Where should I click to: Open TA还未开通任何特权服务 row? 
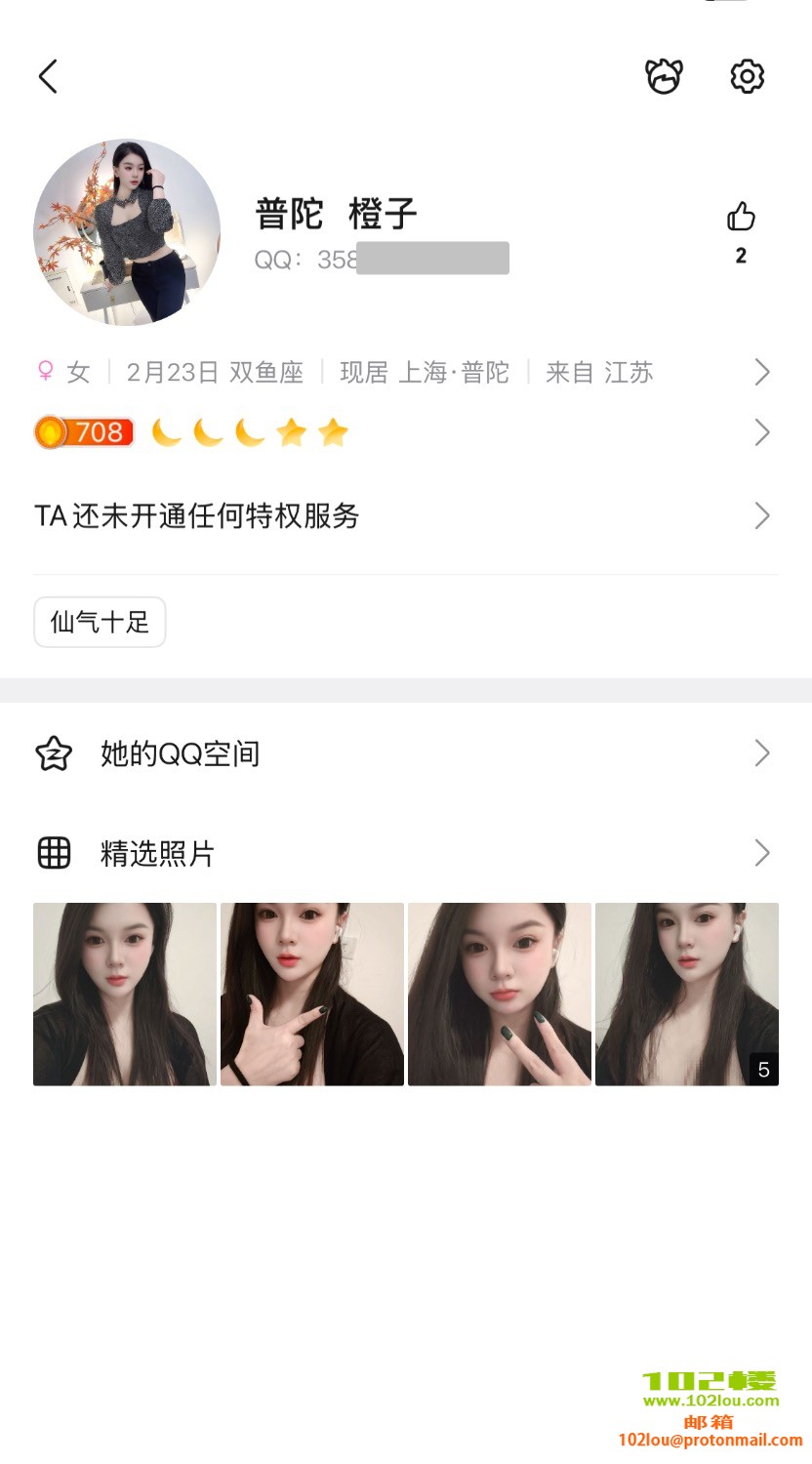click(405, 515)
